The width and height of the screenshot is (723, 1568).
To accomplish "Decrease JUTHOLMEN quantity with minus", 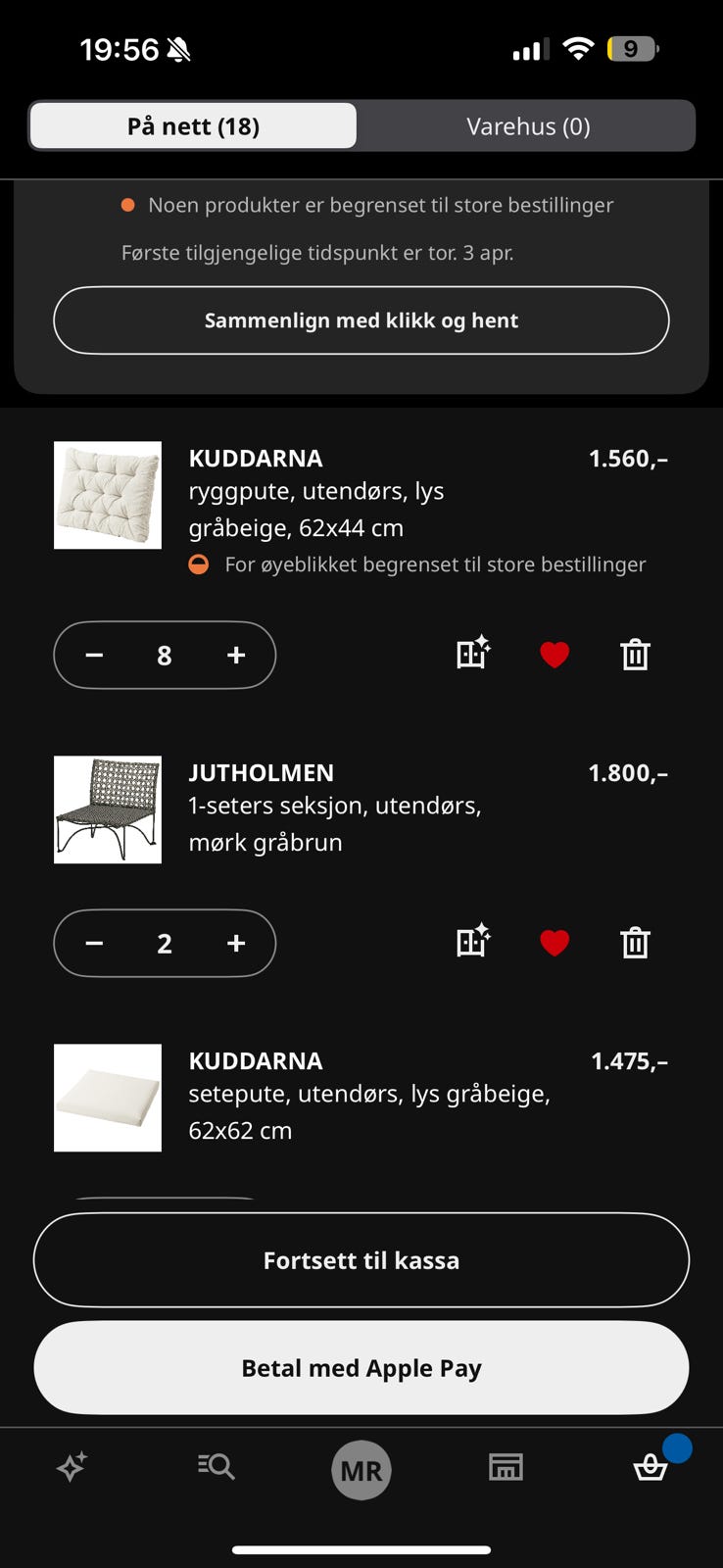I will [94, 943].
